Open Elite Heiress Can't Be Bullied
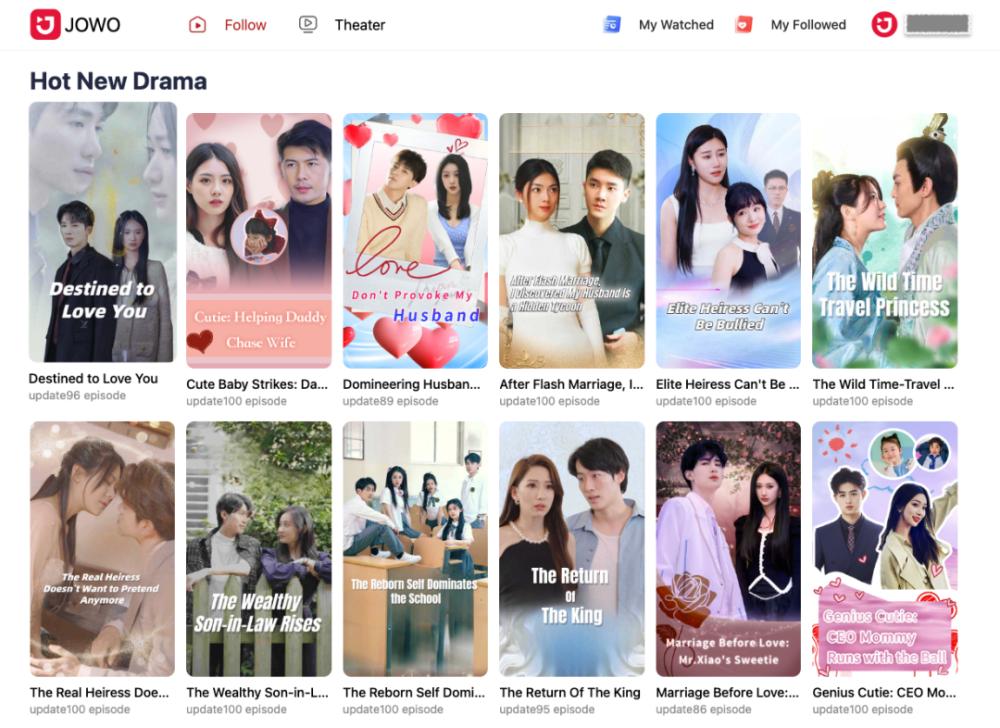Viewport: 1000px width, 728px height. 728,240
